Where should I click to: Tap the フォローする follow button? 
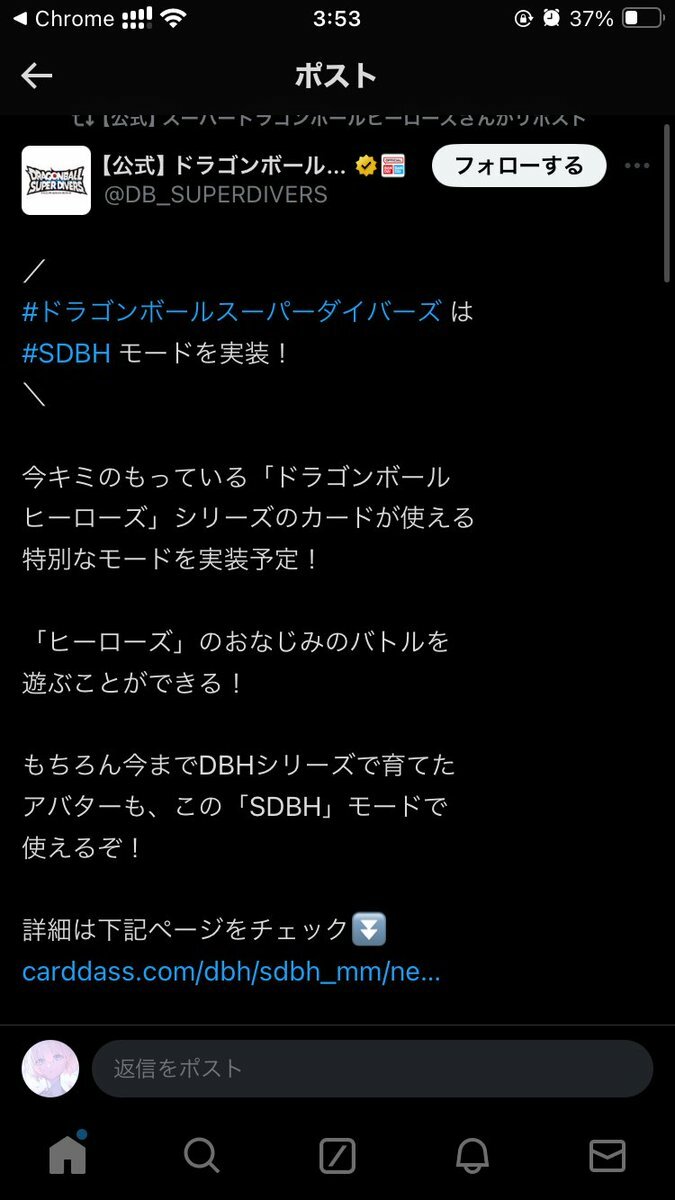pyautogui.click(x=519, y=166)
